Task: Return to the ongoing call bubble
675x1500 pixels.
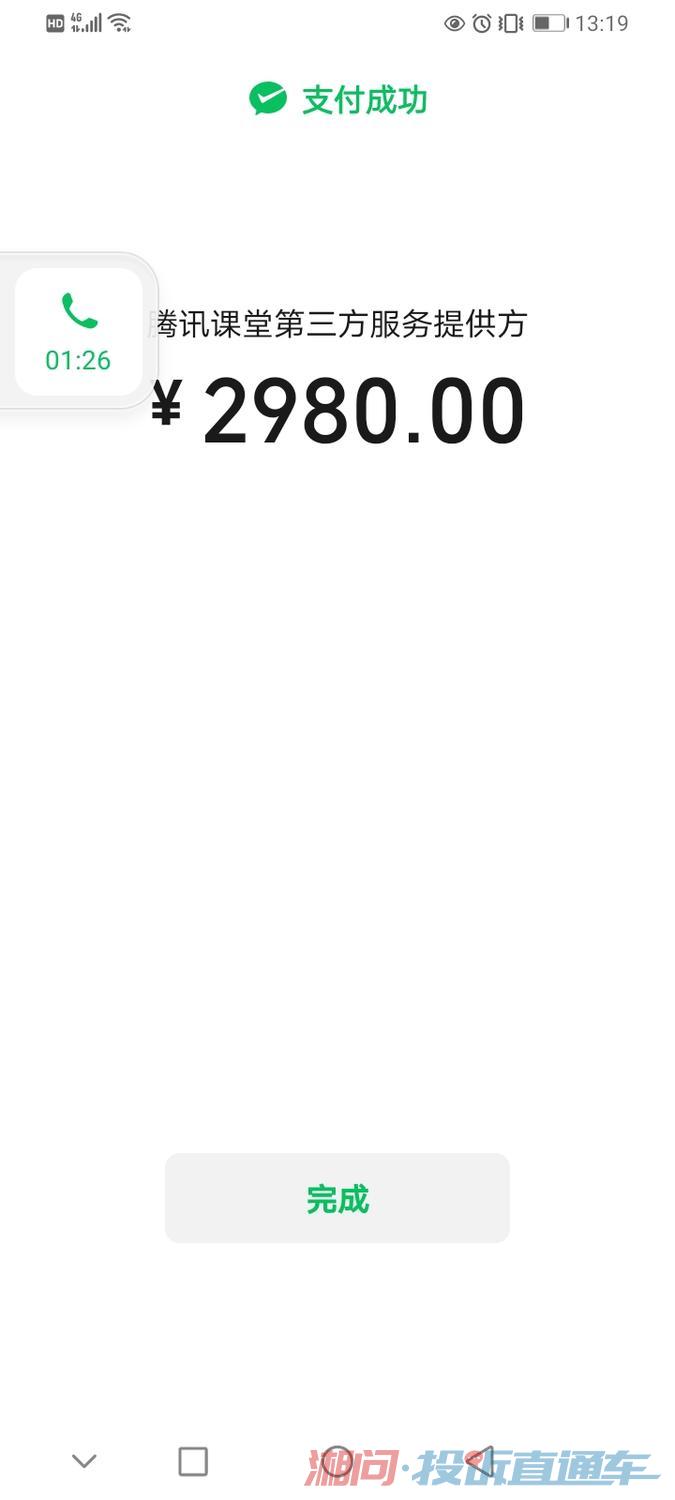Action: (78, 331)
